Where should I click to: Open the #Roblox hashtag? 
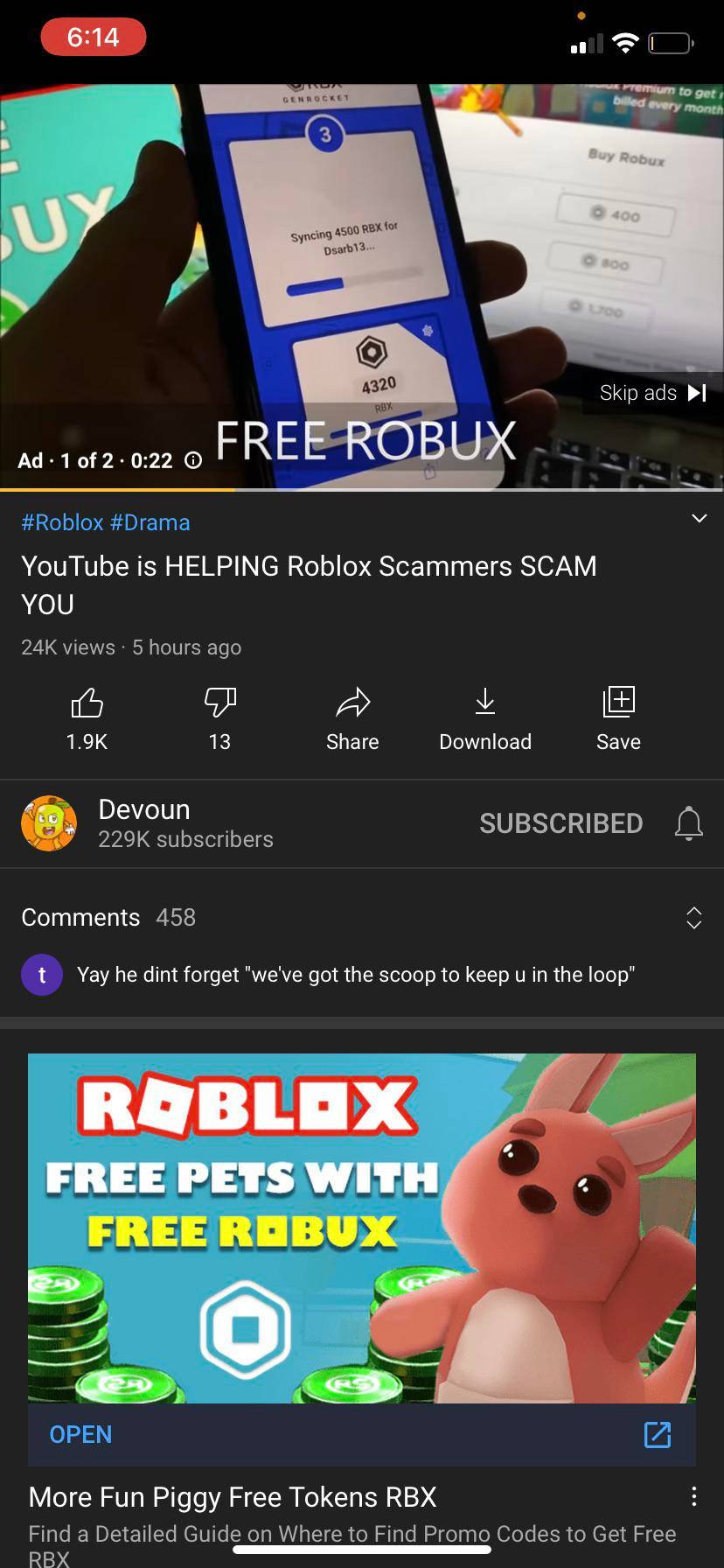tap(62, 522)
